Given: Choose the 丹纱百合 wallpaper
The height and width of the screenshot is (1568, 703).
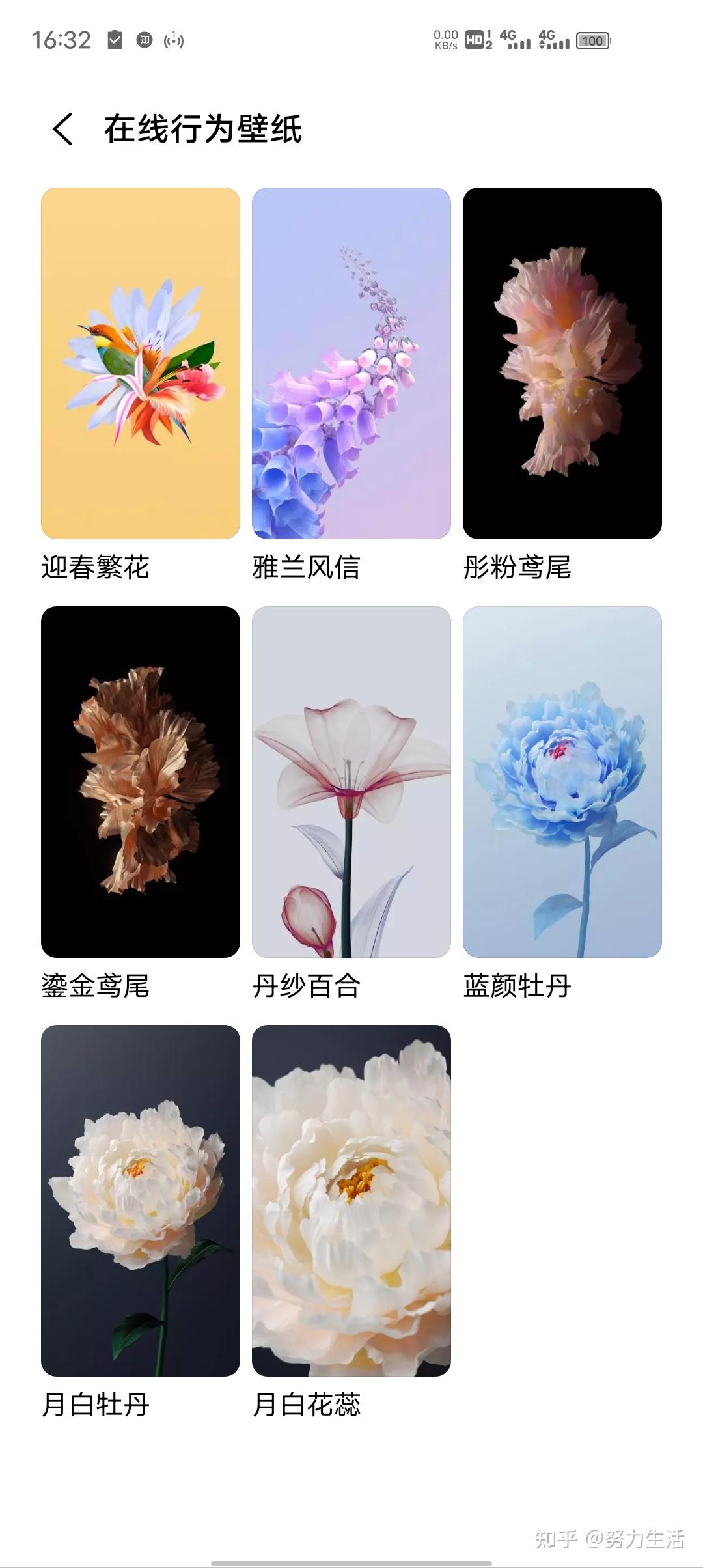Looking at the screenshot, I should click(351, 781).
